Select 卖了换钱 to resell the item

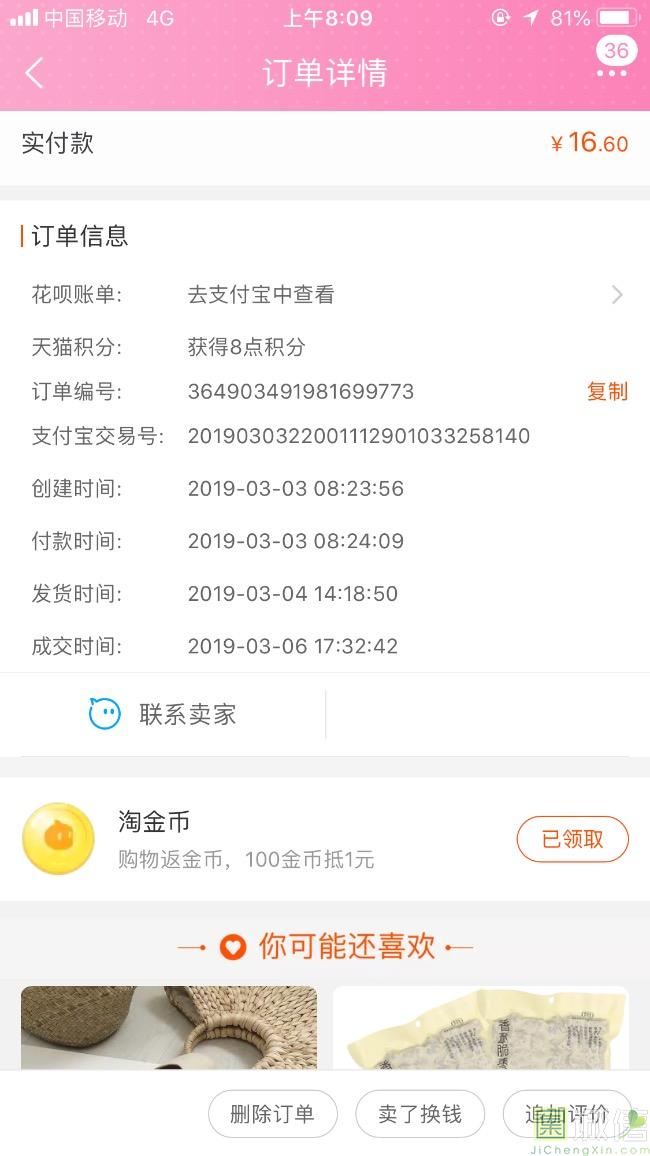click(x=420, y=1114)
